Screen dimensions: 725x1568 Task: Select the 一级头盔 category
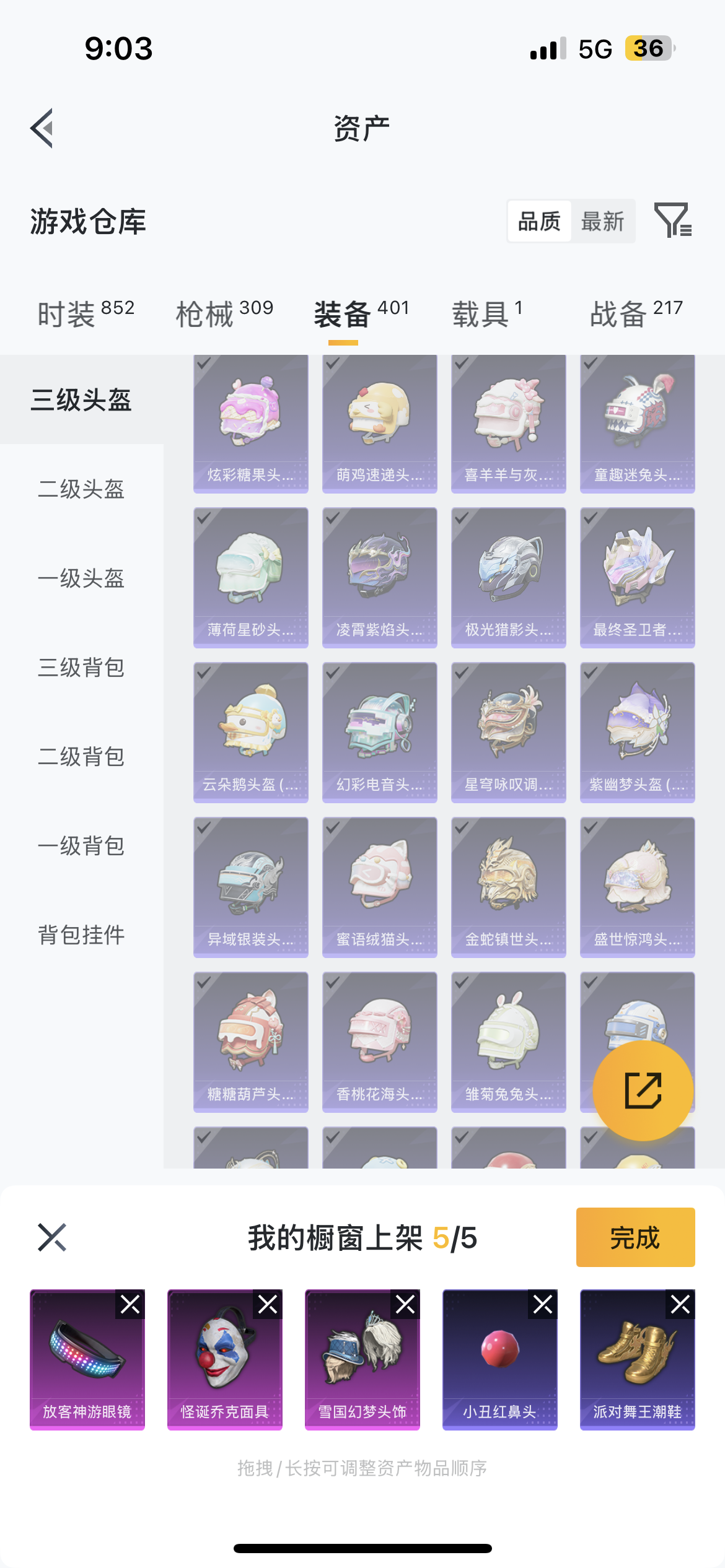82,578
